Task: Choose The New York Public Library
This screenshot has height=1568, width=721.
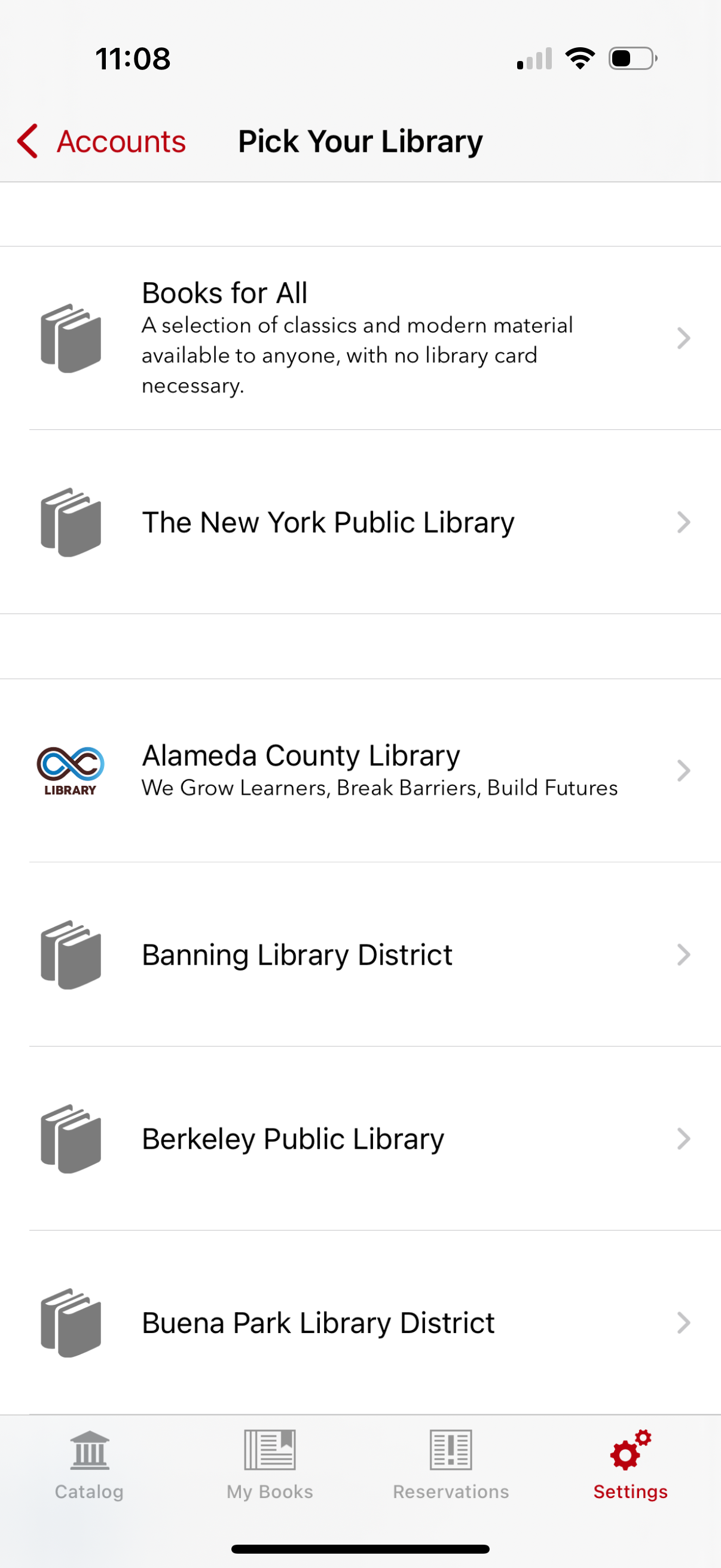Action: [359, 522]
